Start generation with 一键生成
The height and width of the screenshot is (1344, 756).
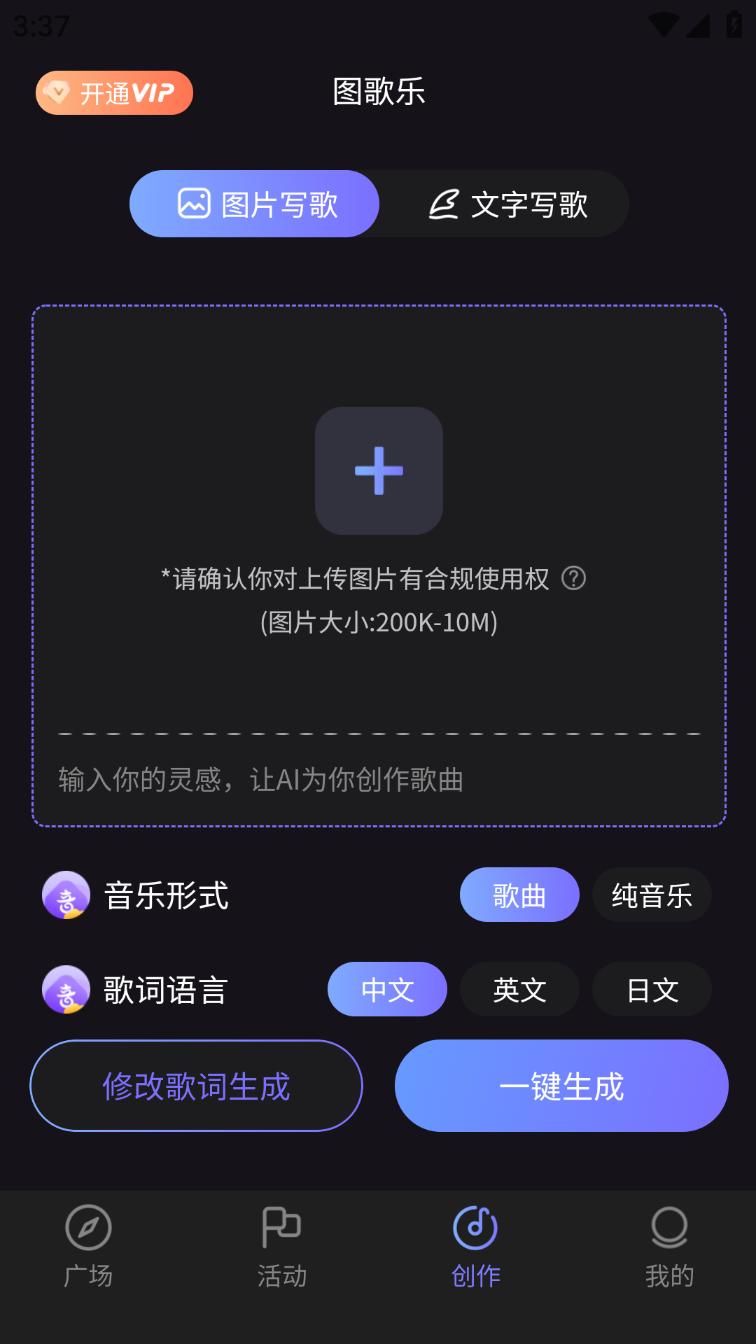point(561,1086)
